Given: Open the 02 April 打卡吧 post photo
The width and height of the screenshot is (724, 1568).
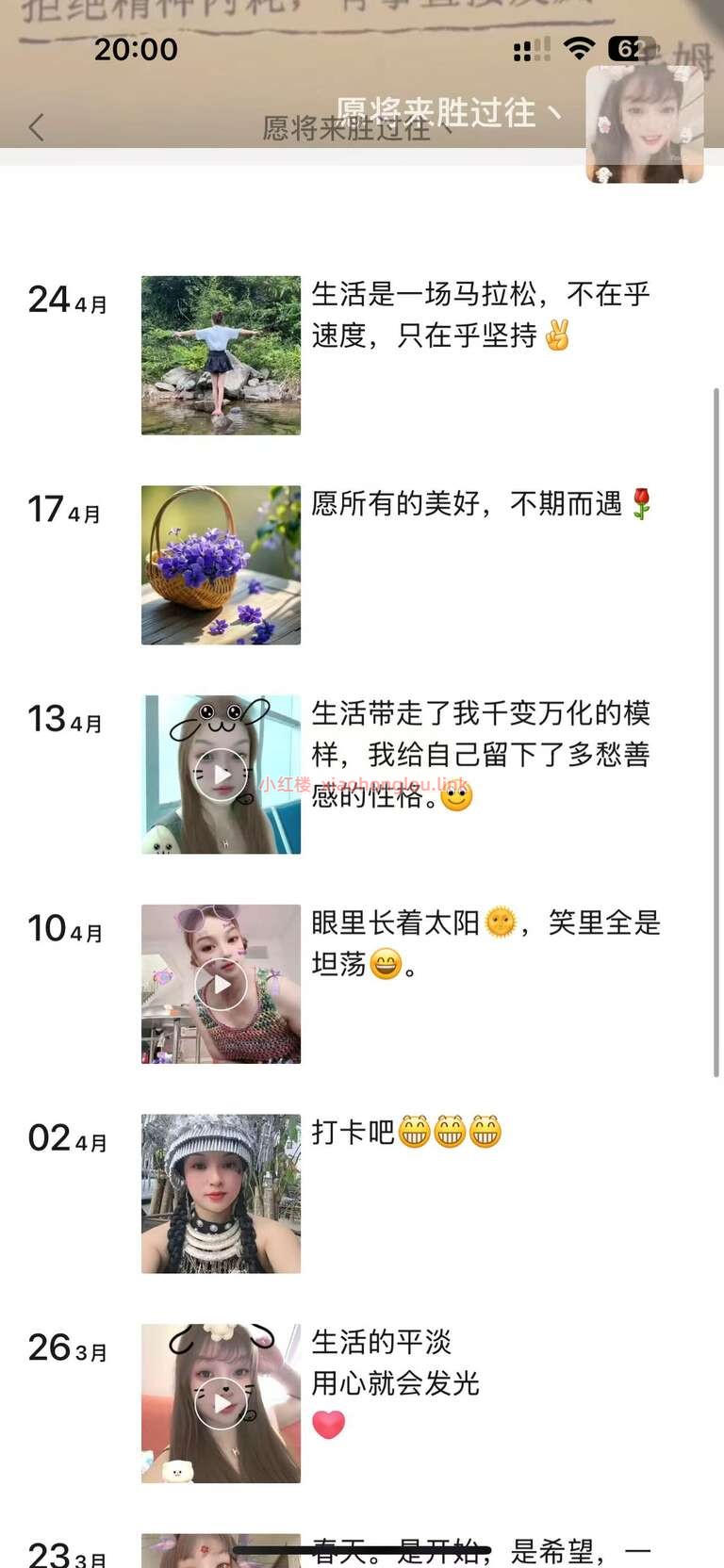Looking at the screenshot, I should pos(221,1194).
